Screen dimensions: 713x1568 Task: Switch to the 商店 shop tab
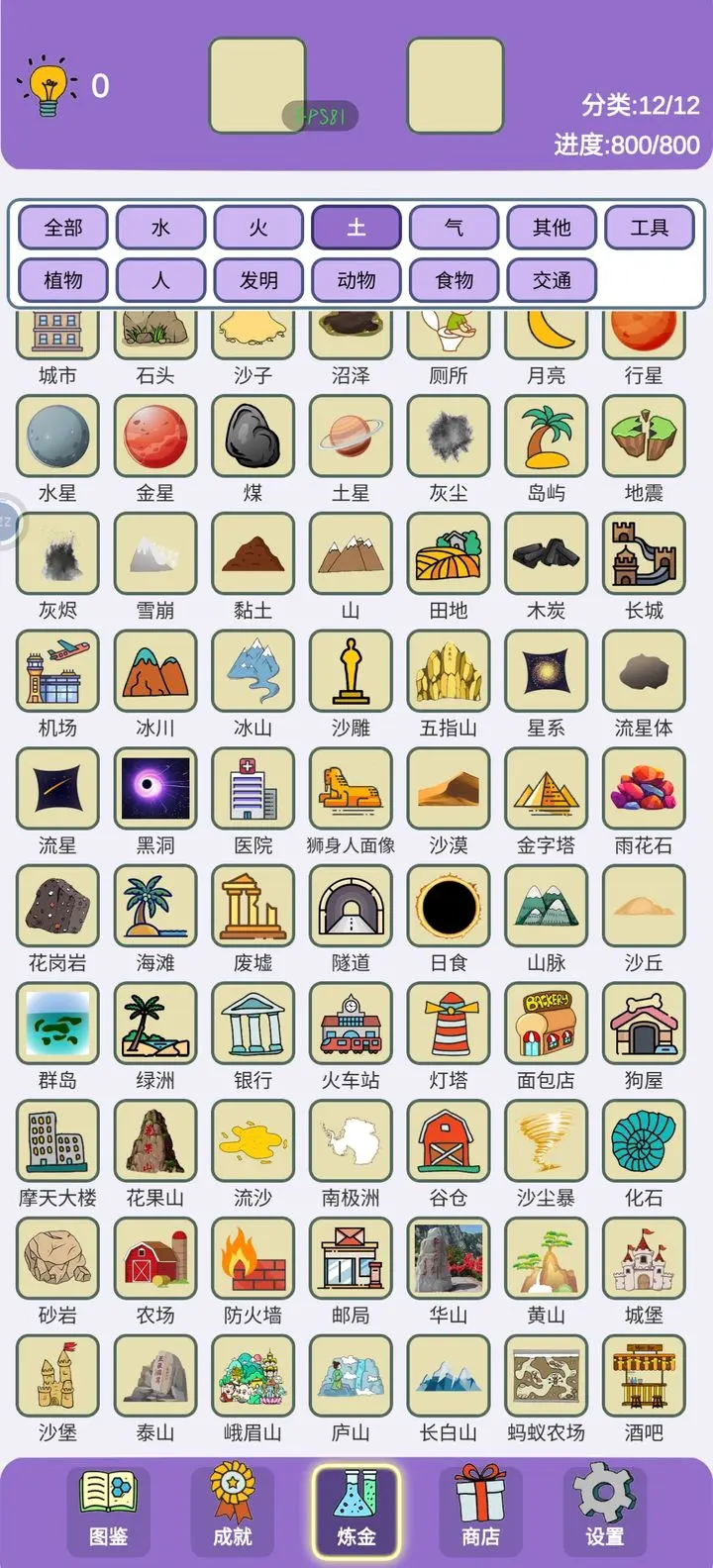click(480, 1508)
